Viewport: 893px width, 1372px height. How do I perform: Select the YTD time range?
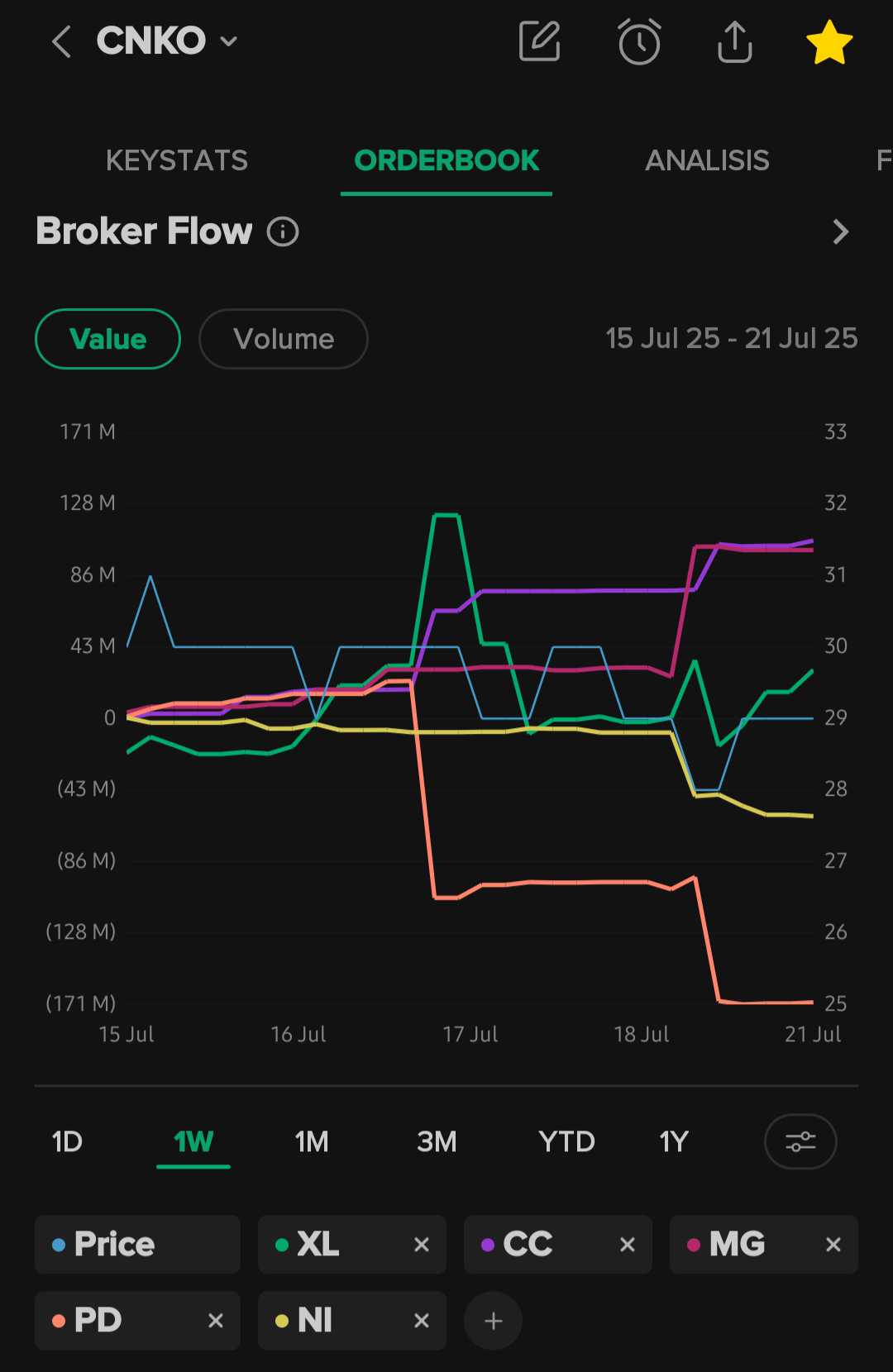pos(566,1142)
